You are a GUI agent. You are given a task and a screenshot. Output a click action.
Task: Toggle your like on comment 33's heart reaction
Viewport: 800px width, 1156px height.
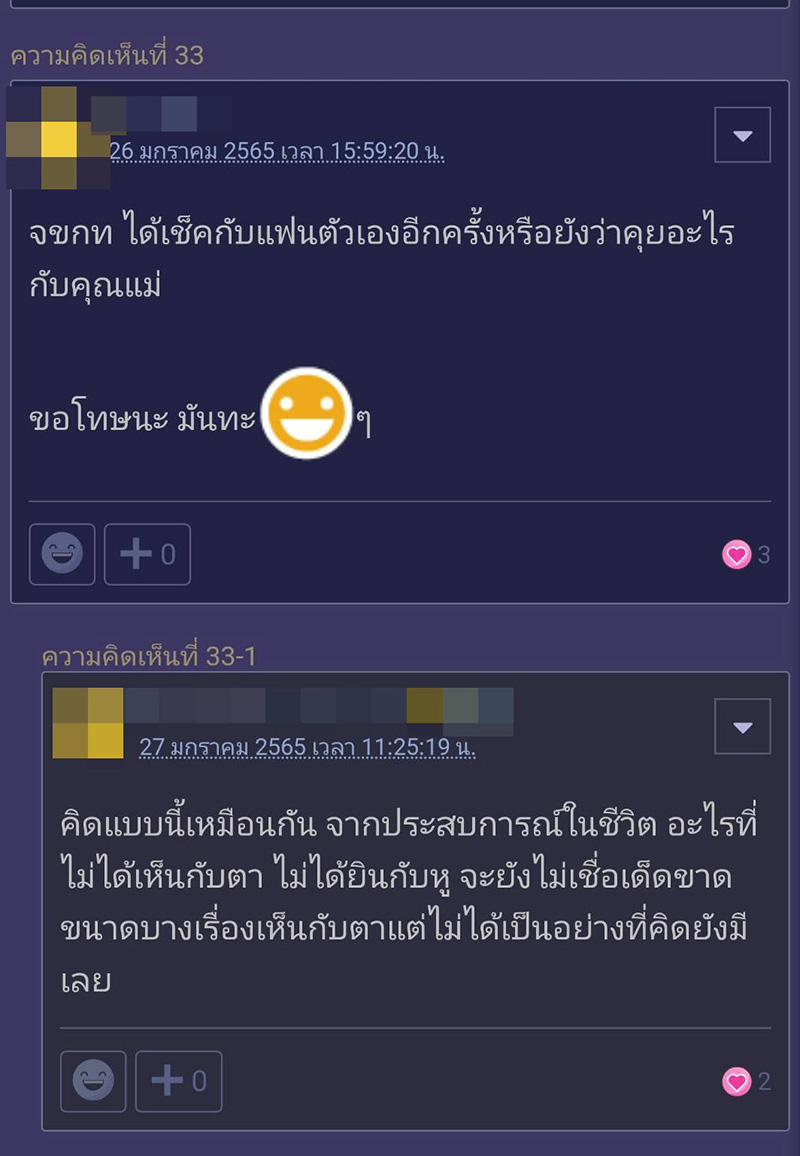click(737, 555)
